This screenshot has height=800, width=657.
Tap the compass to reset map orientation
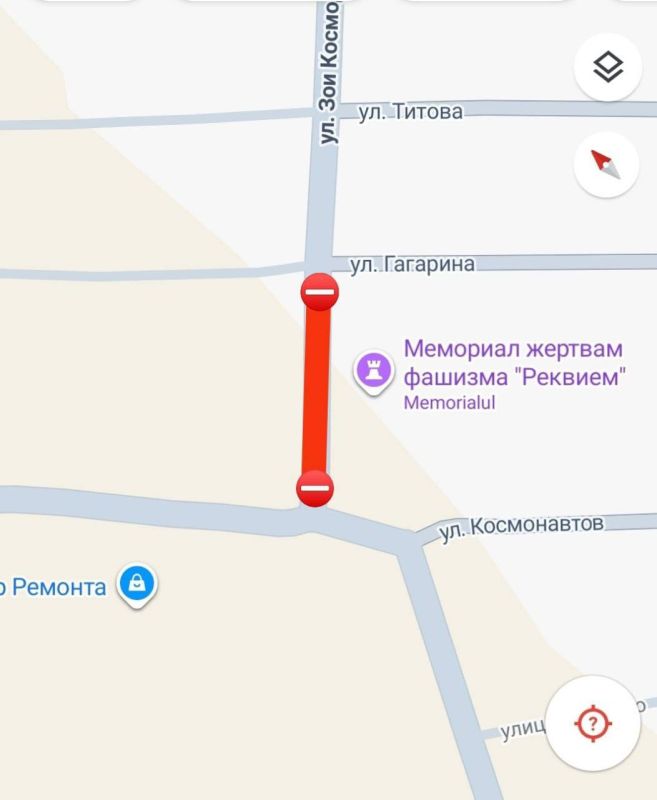tap(606, 164)
